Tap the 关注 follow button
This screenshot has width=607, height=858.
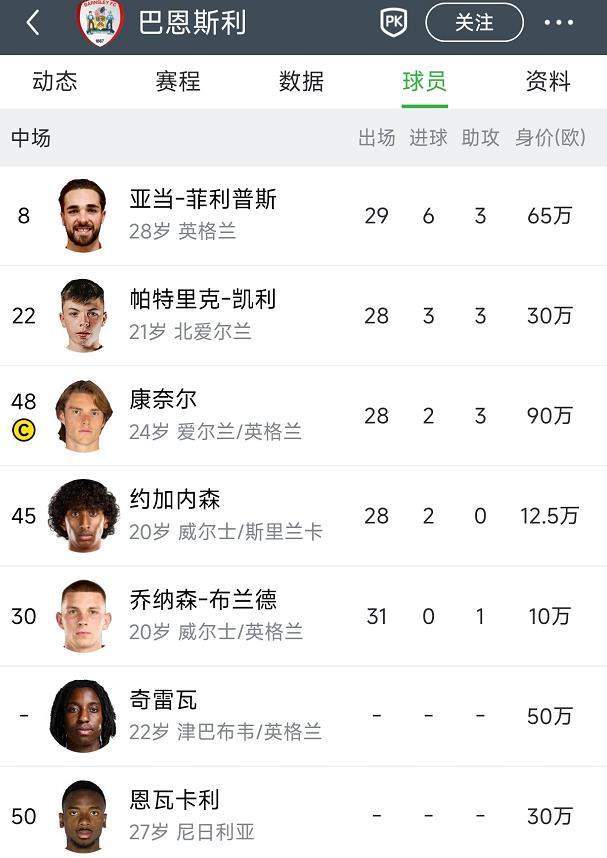click(x=474, y=22)
